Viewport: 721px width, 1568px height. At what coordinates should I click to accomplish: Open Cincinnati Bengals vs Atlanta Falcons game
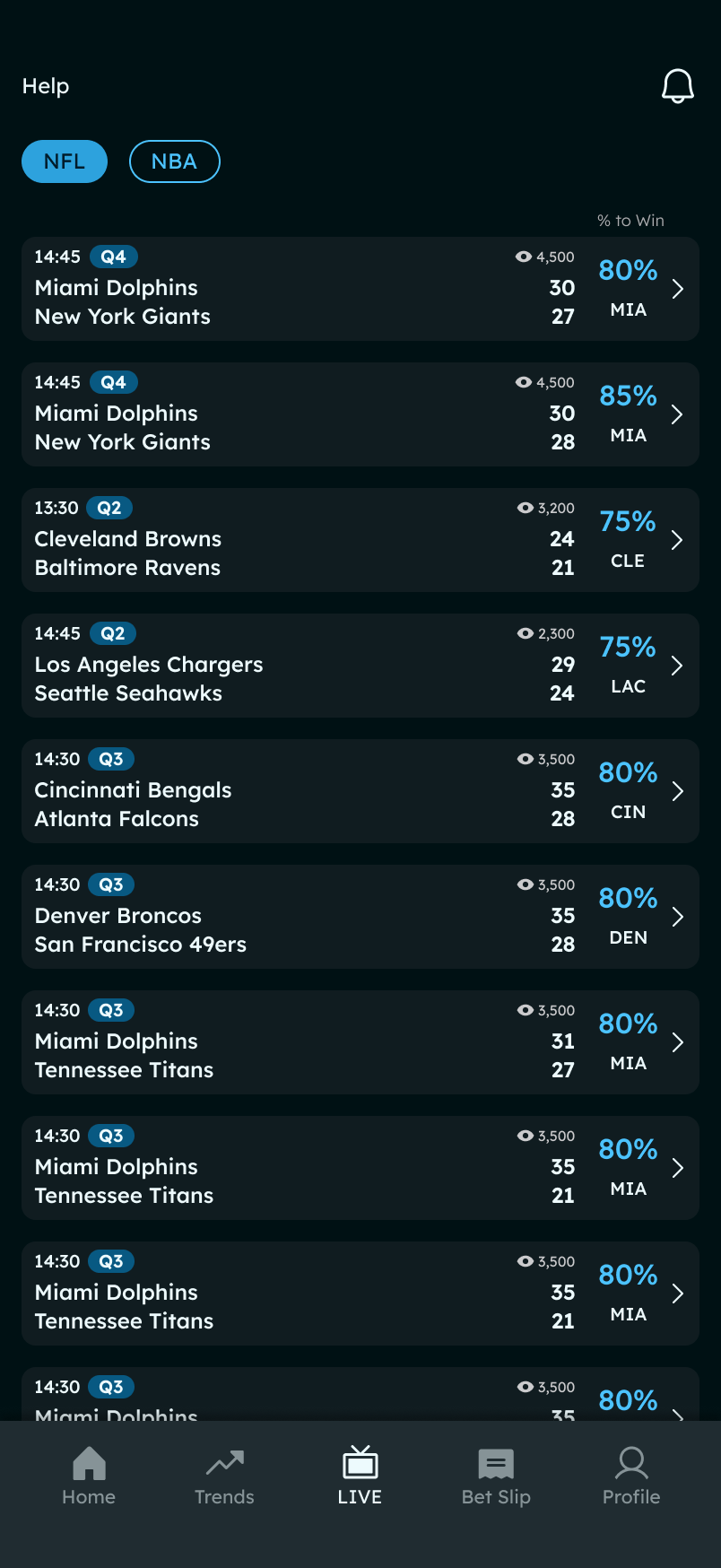(x=360, y=791)
